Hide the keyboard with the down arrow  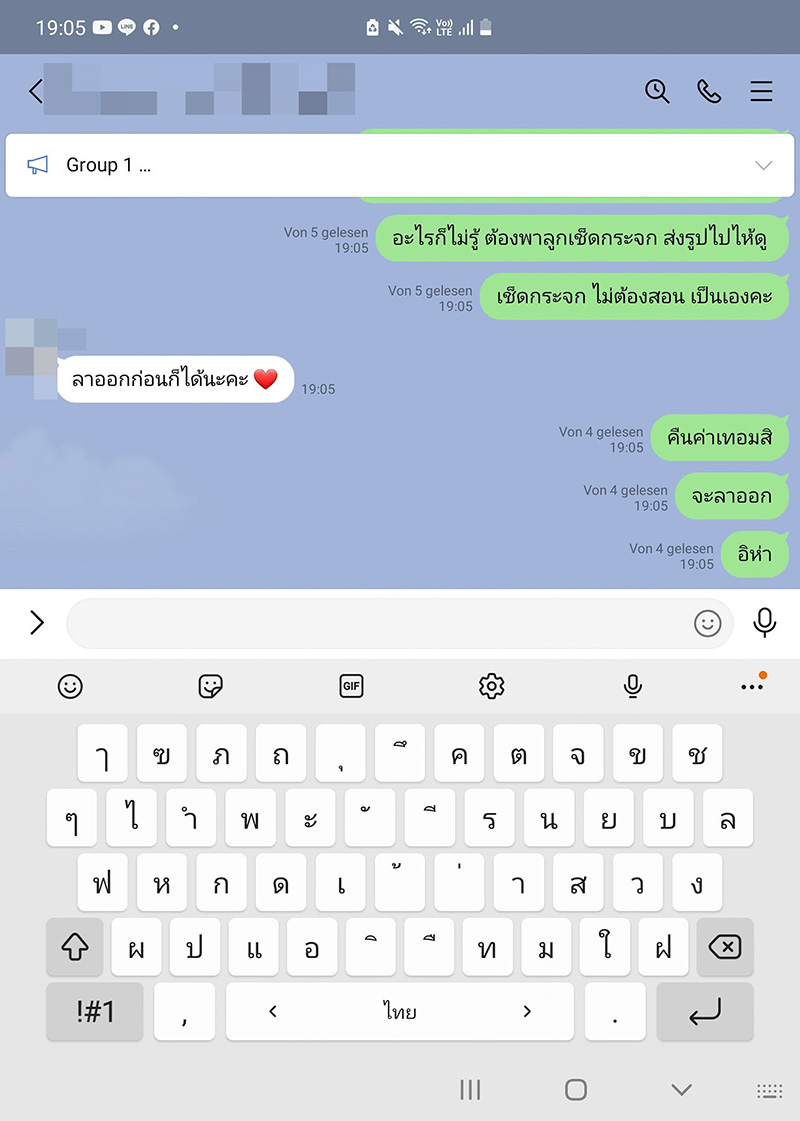click(681, 1090)
